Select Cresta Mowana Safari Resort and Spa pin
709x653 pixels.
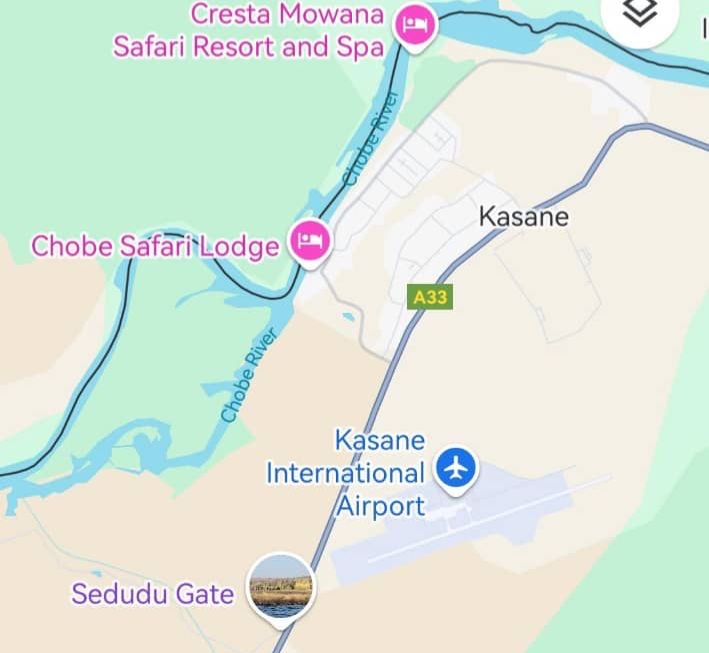tap(414, 24)
